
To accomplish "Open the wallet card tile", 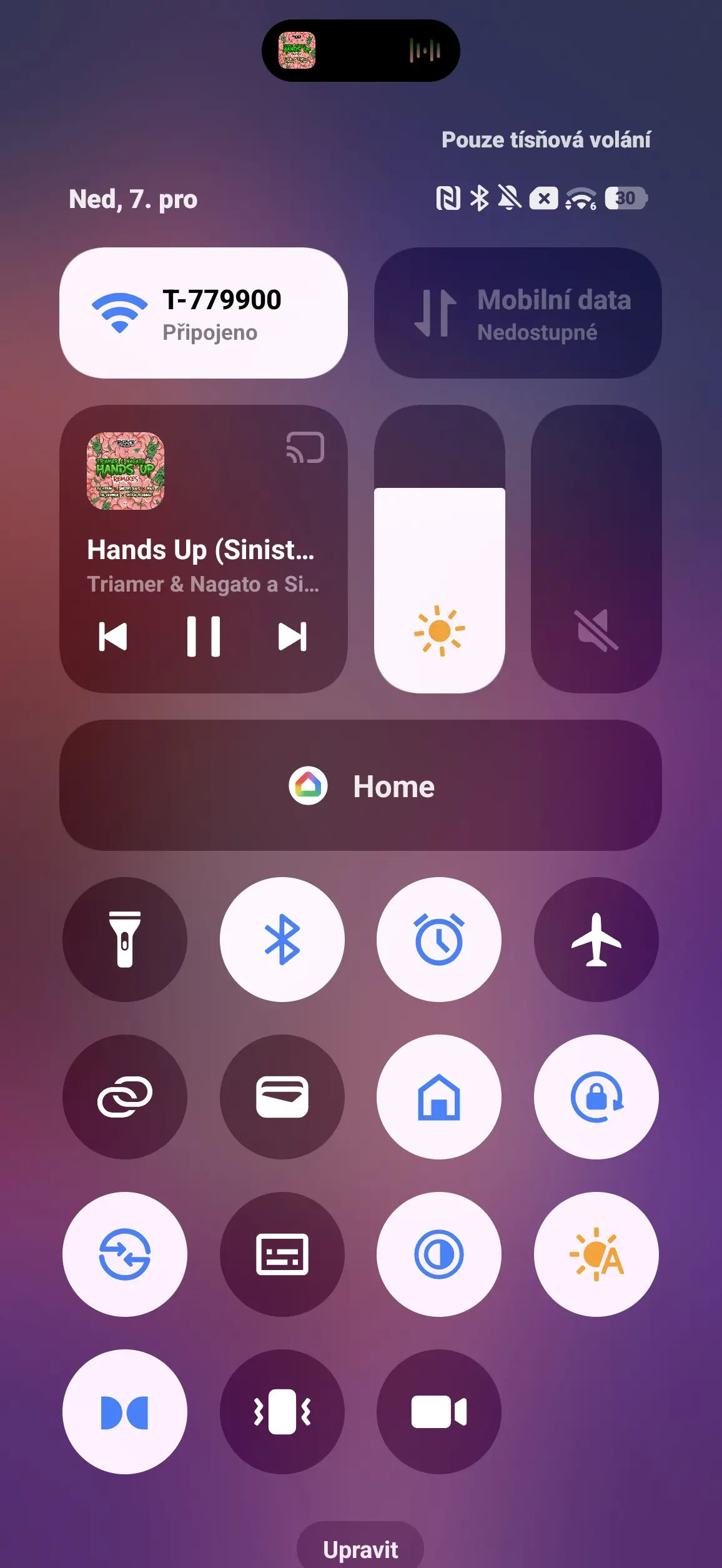I will click(282, 1096).
